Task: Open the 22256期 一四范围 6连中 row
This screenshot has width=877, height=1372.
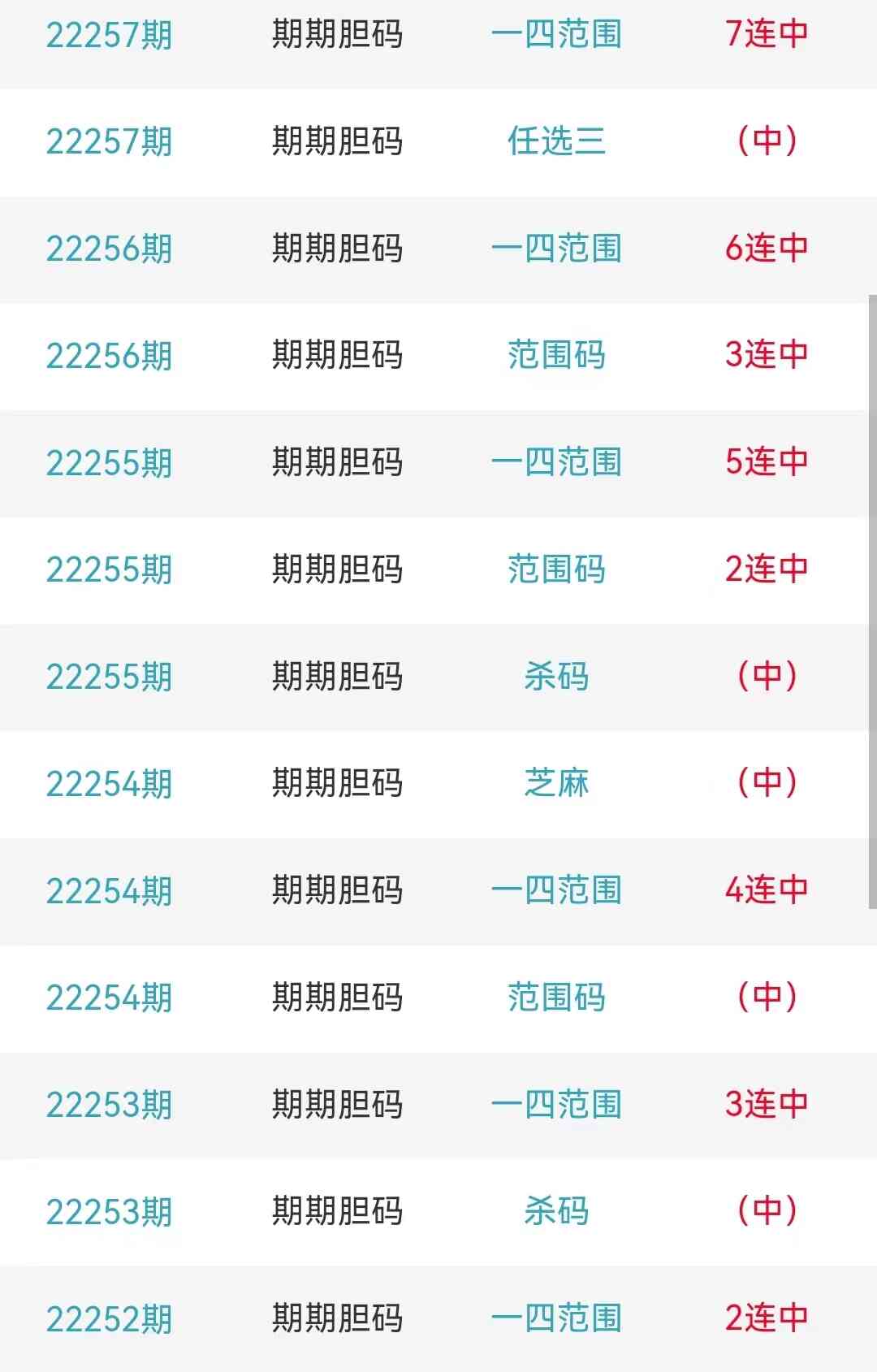Action: 438,249
